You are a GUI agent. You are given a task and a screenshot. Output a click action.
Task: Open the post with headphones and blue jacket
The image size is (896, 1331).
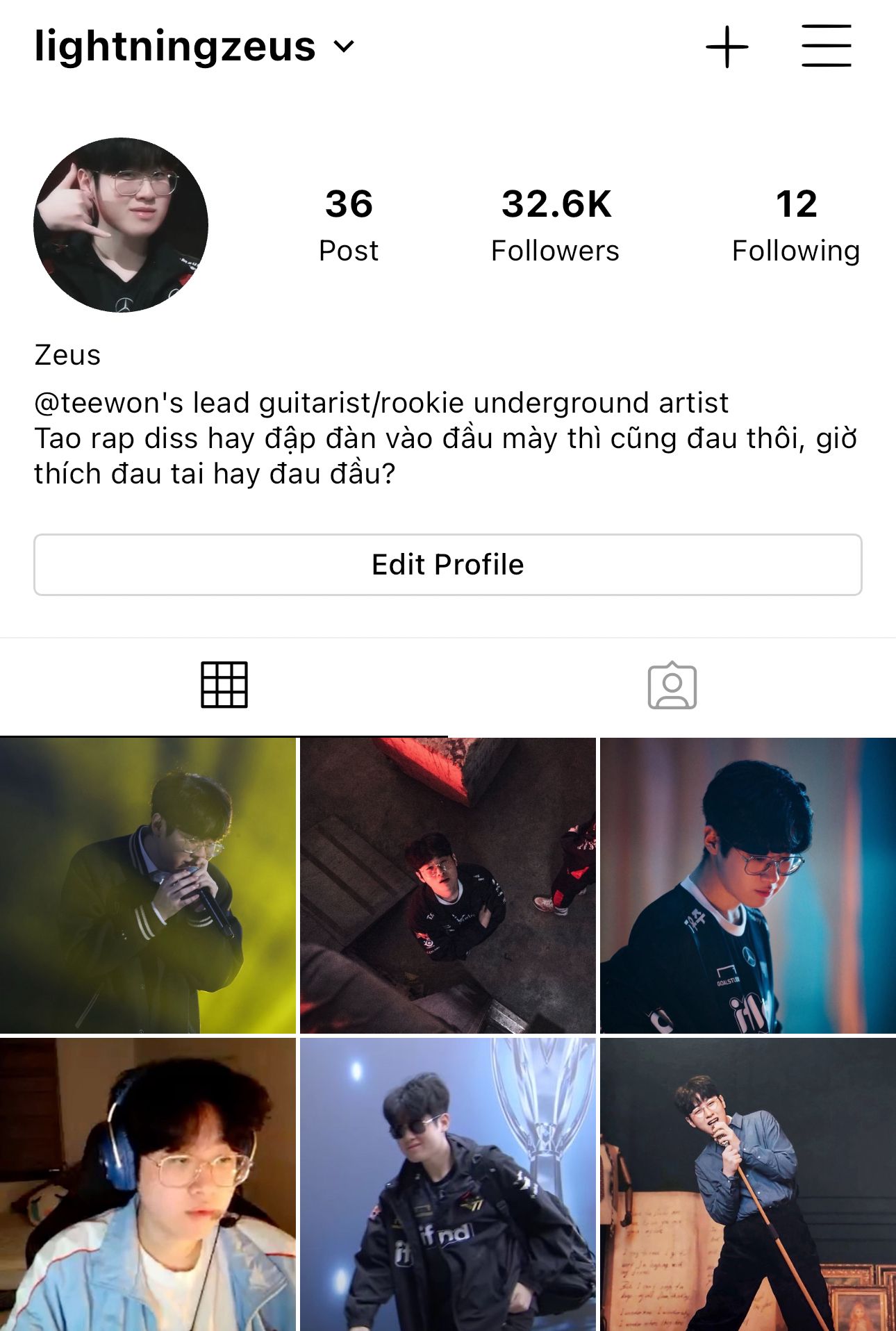pos(148,1184)
